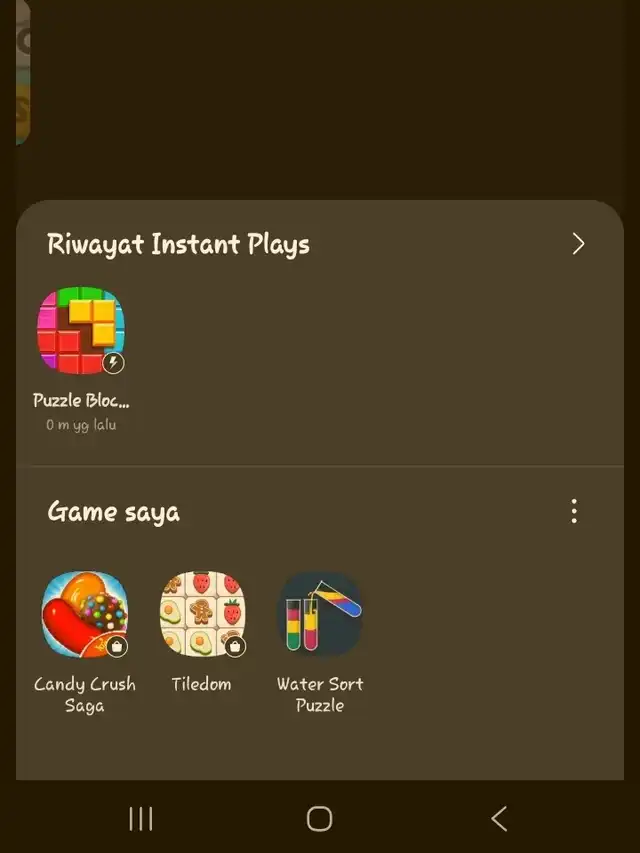This screenshot has width=640, height=853.
Task: Tap the system home button
Action: coord(319,819)
